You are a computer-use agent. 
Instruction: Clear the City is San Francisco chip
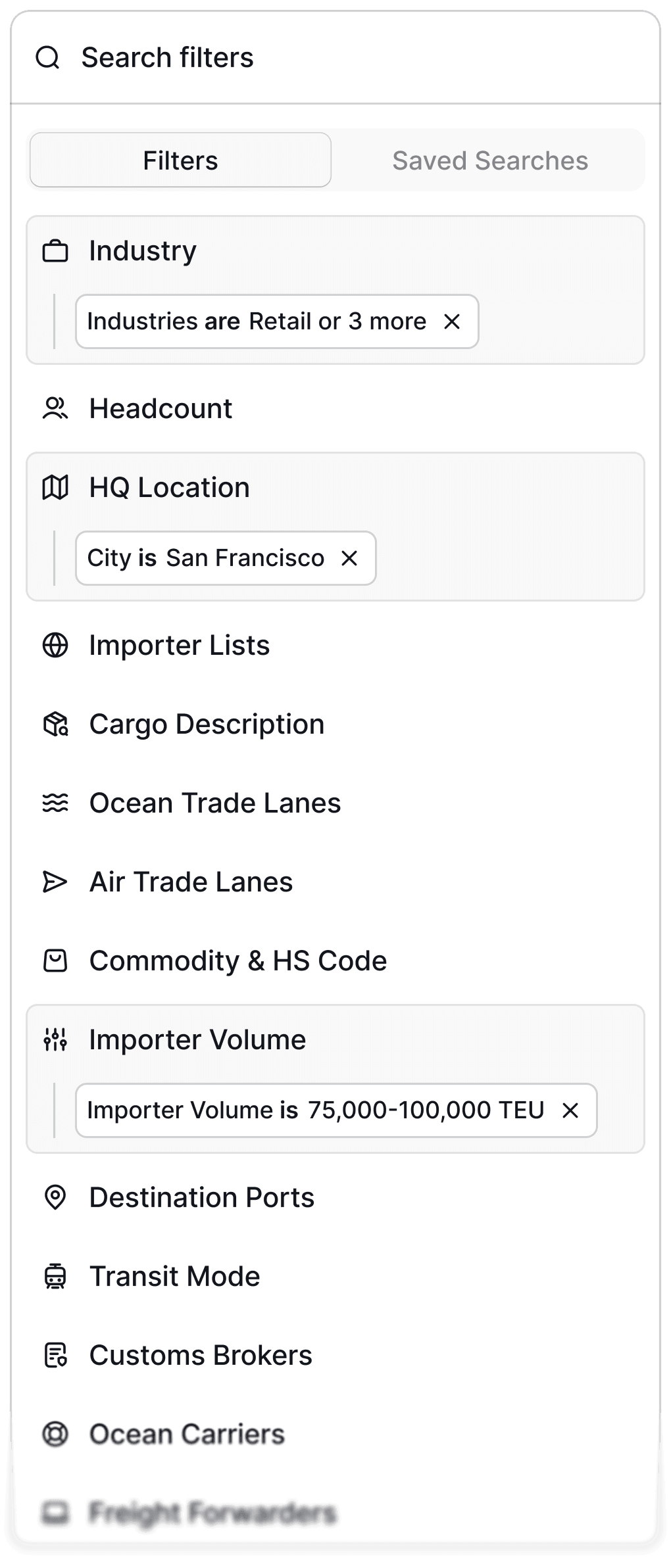tap(349, 558)
